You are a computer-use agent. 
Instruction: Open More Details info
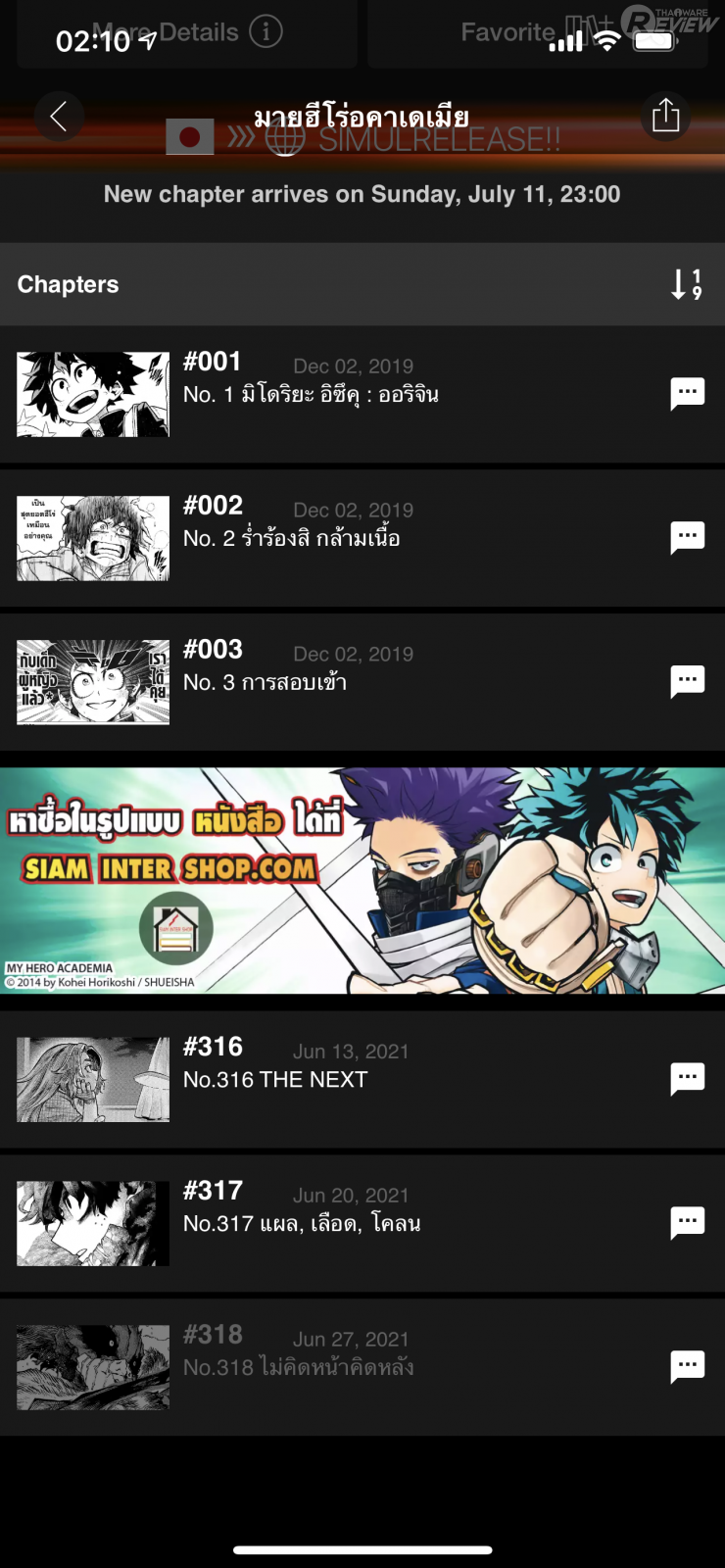[x=186, y=33]
